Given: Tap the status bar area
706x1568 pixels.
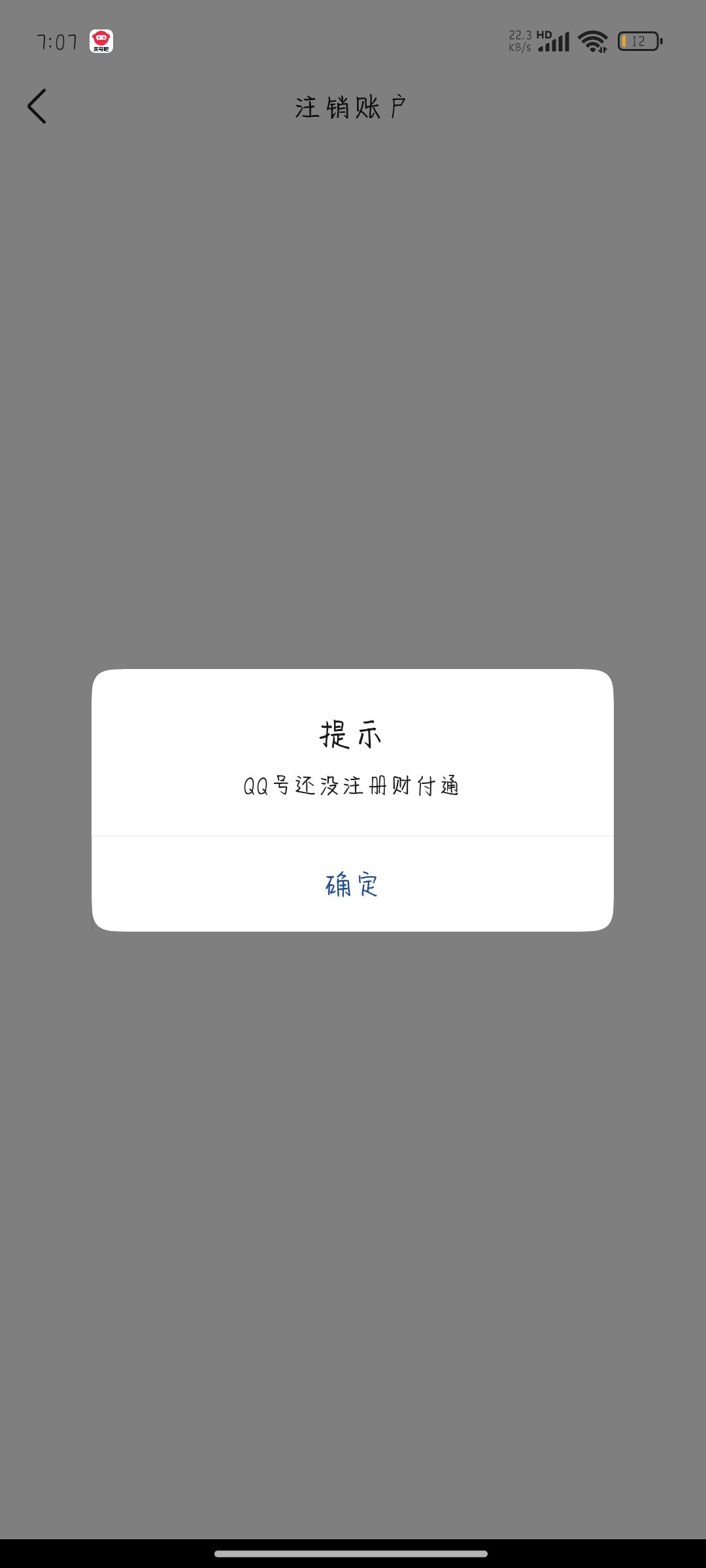Looking at the screenshot, I should tap(352, 41).
